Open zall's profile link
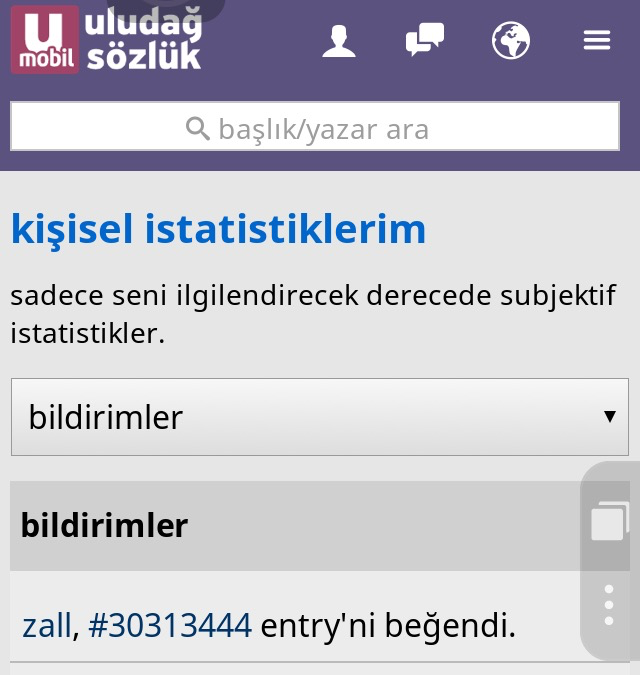Viewport: 640px width, 675px height. (x=47, y=627)
